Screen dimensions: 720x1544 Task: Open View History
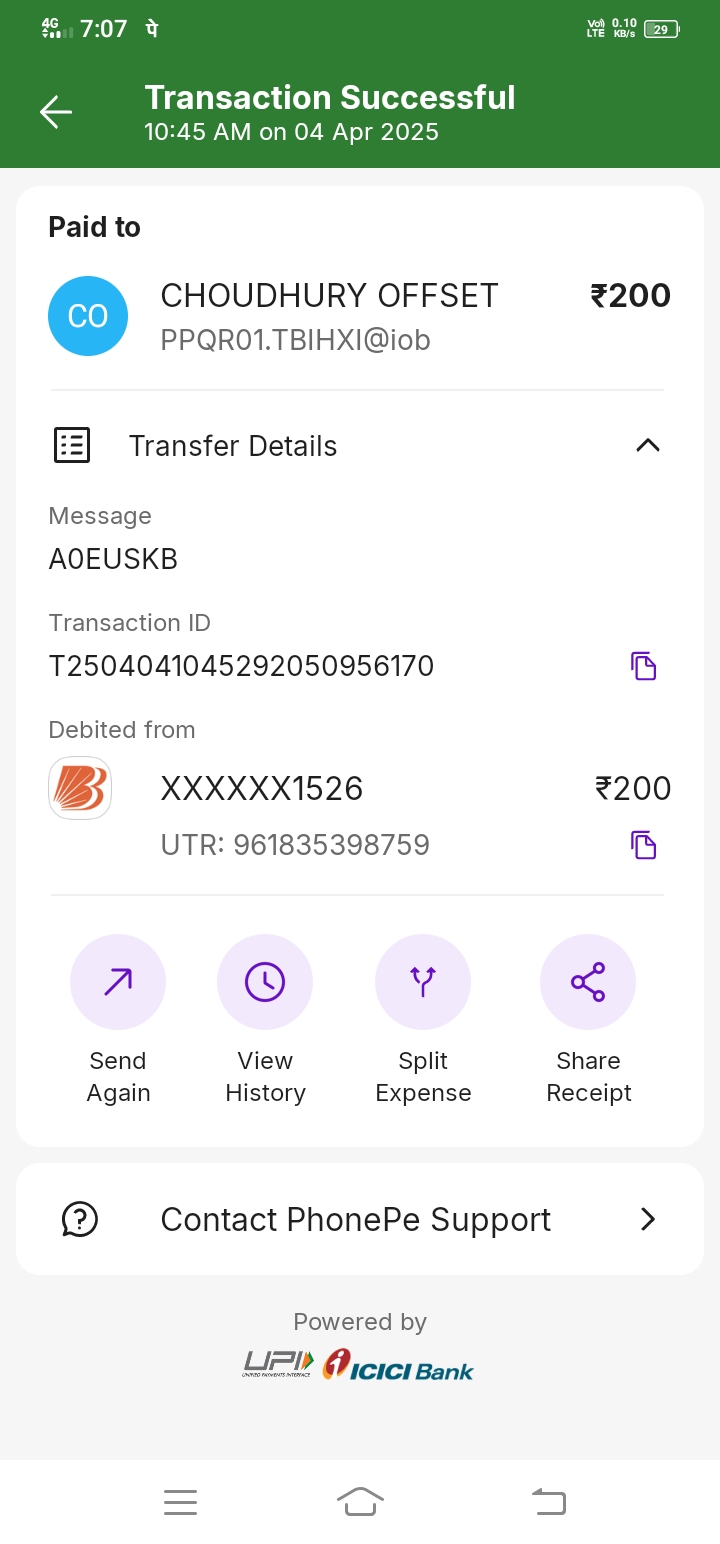[265, 982]
